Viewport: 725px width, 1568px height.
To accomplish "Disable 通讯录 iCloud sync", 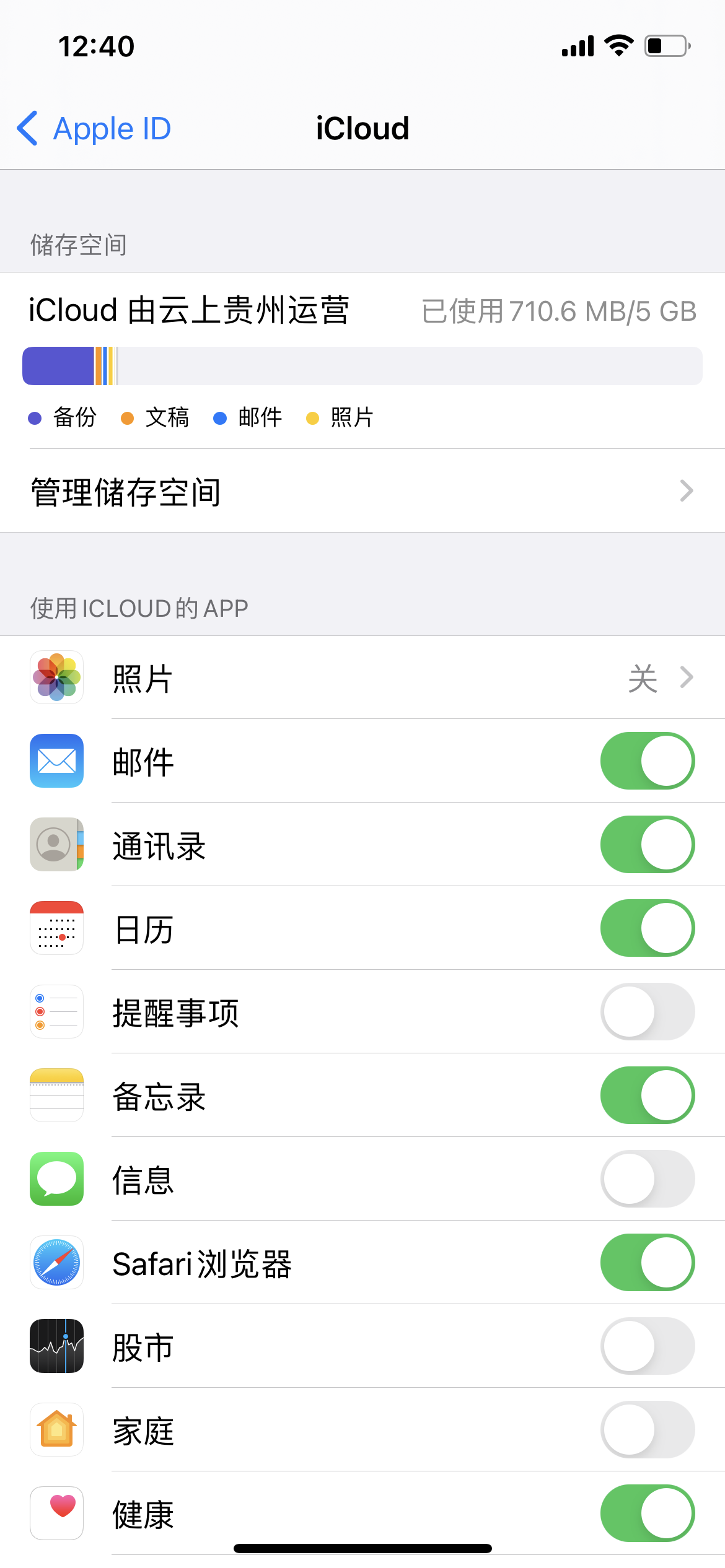I will pos(647,845).
